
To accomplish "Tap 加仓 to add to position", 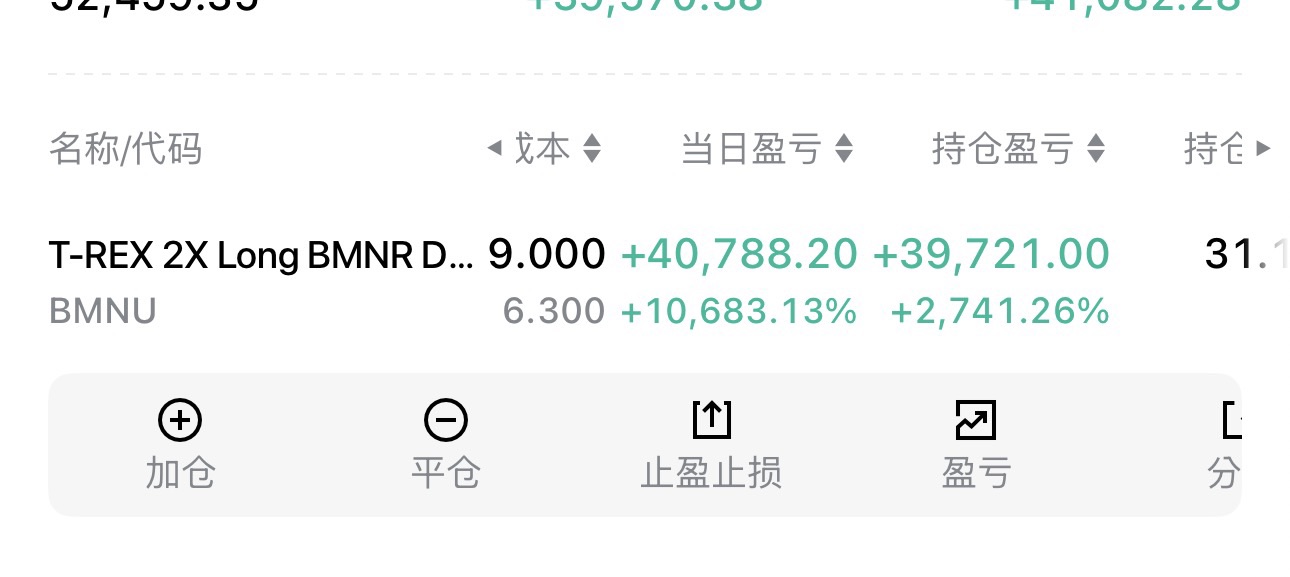I will 180,443.
